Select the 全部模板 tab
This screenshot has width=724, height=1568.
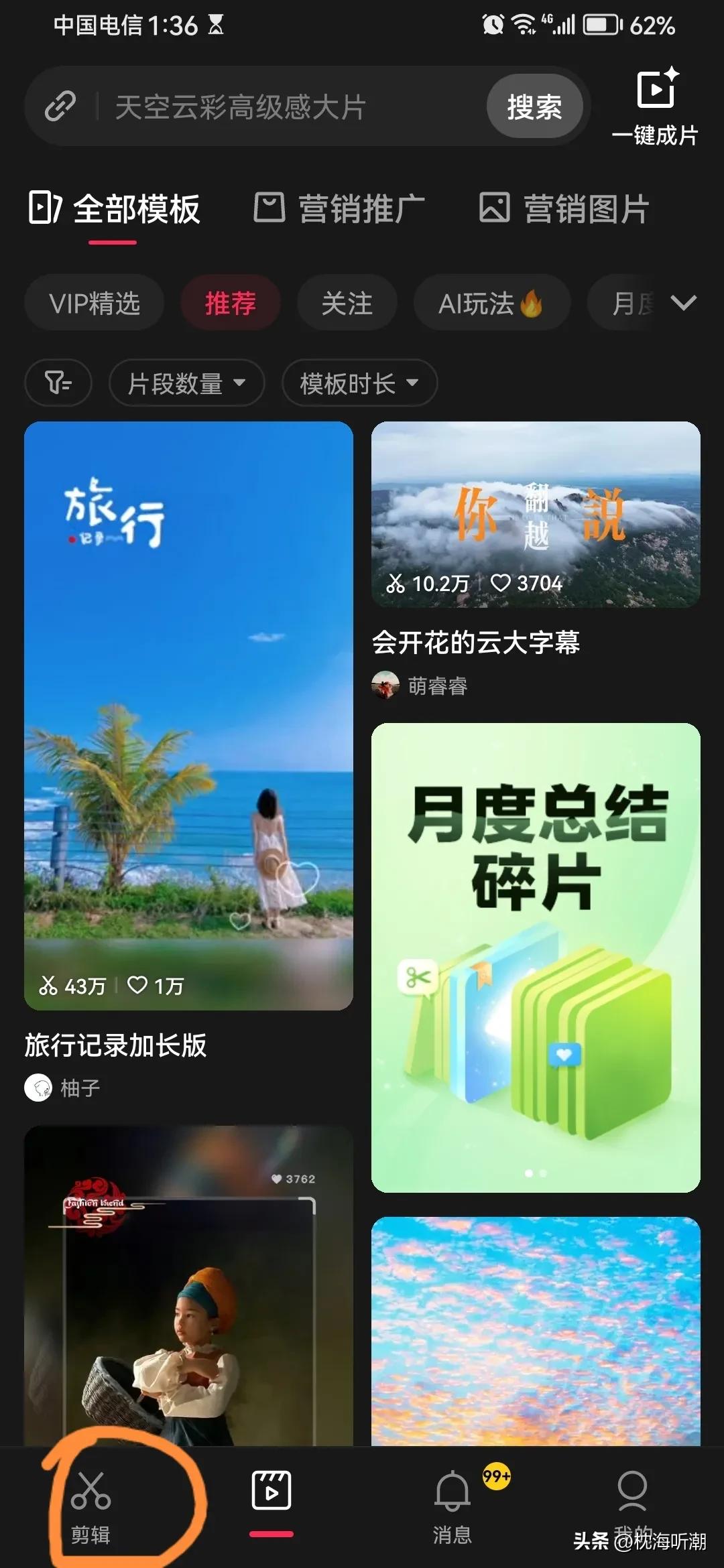(x=114, y=208)
